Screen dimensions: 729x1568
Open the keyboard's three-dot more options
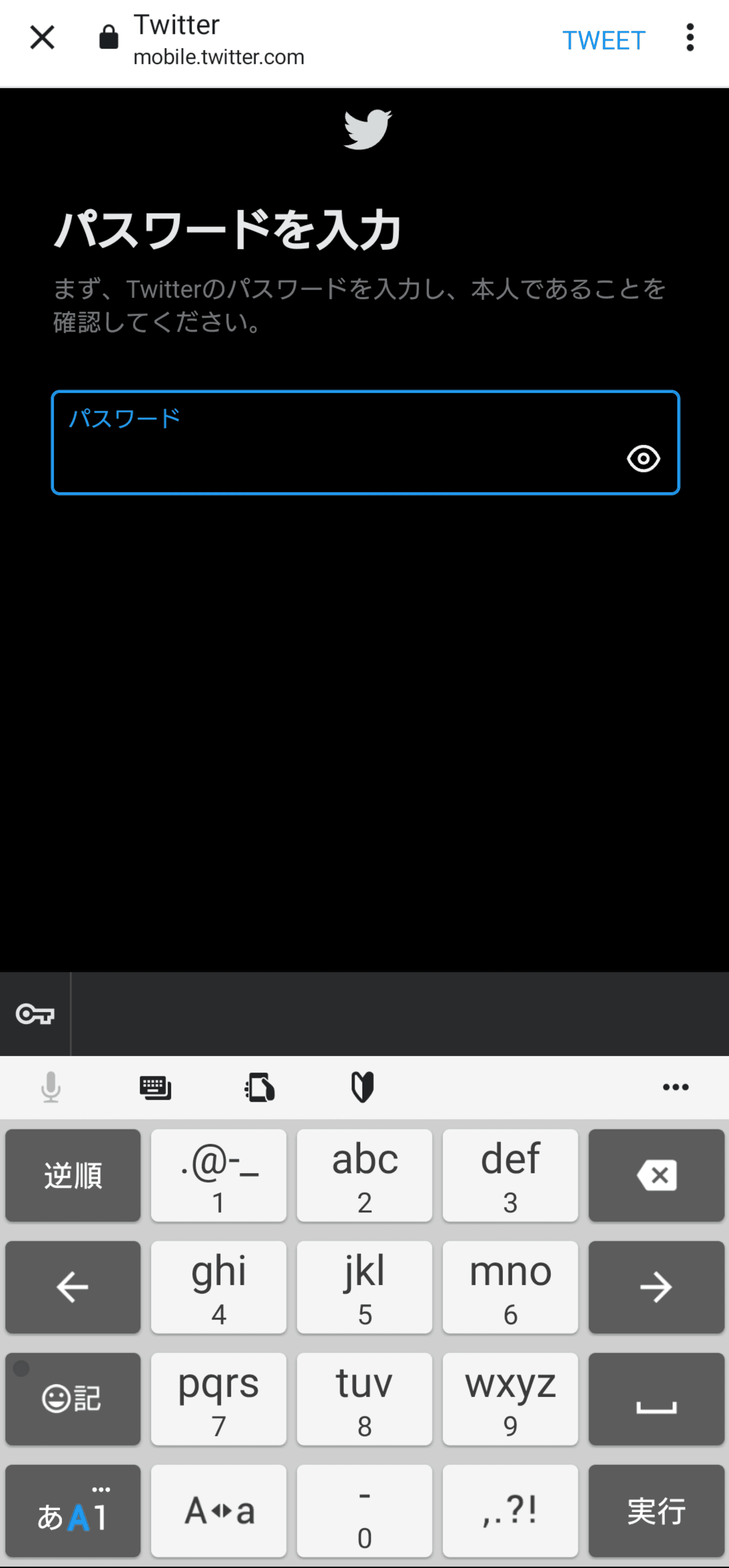(x=675, y=1087)
